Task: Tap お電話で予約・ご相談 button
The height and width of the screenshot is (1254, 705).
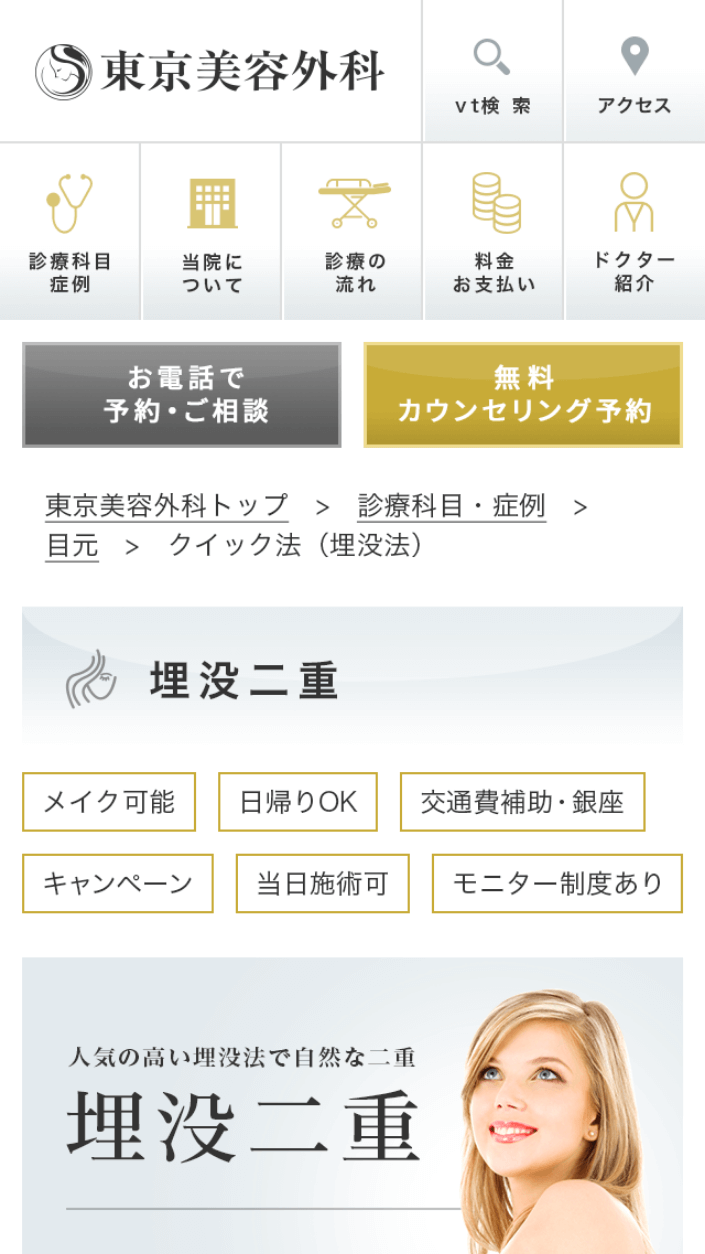Action: click(182, 394)
